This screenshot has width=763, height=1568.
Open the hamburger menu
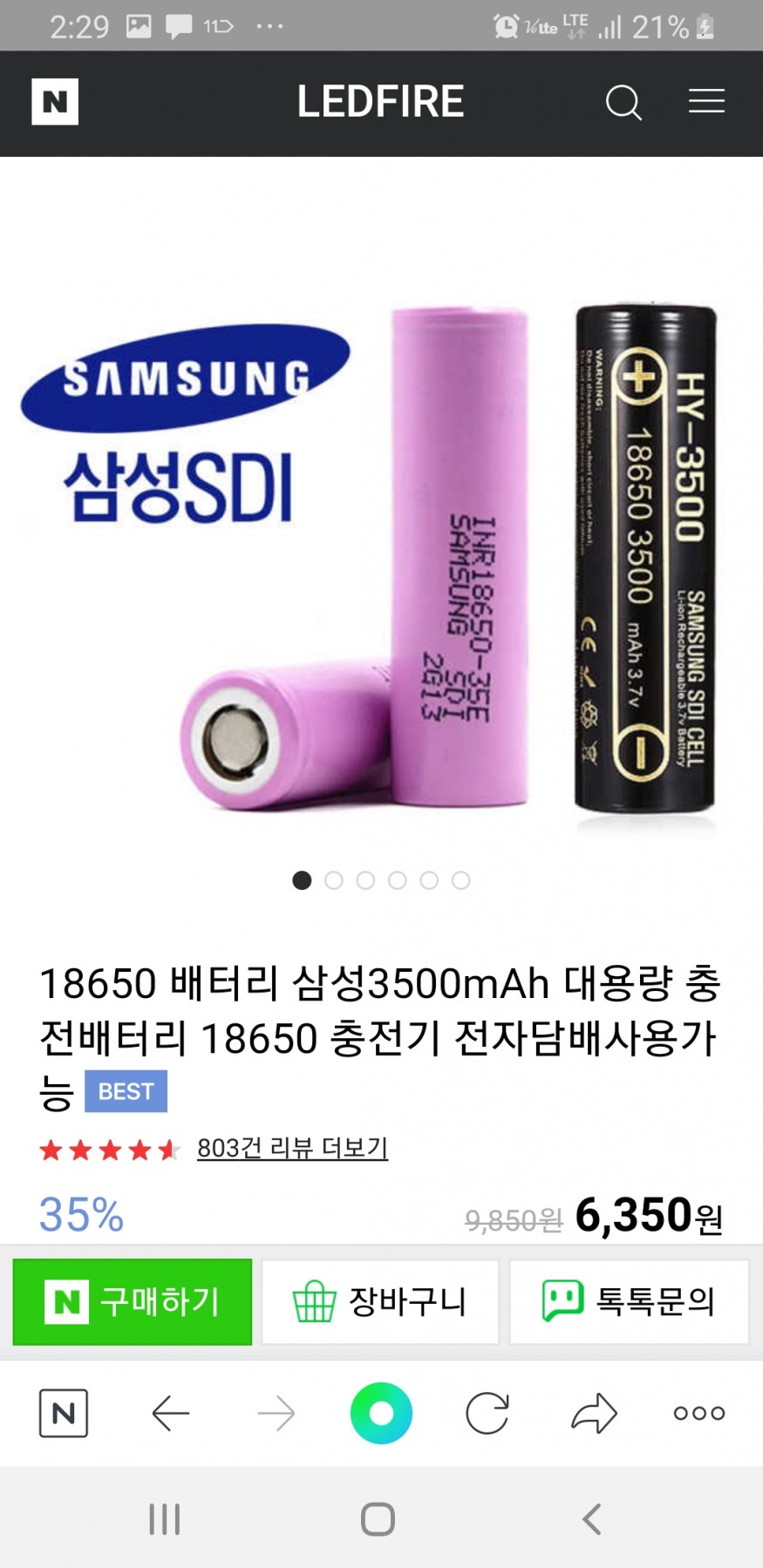click(x=706, y=102)
